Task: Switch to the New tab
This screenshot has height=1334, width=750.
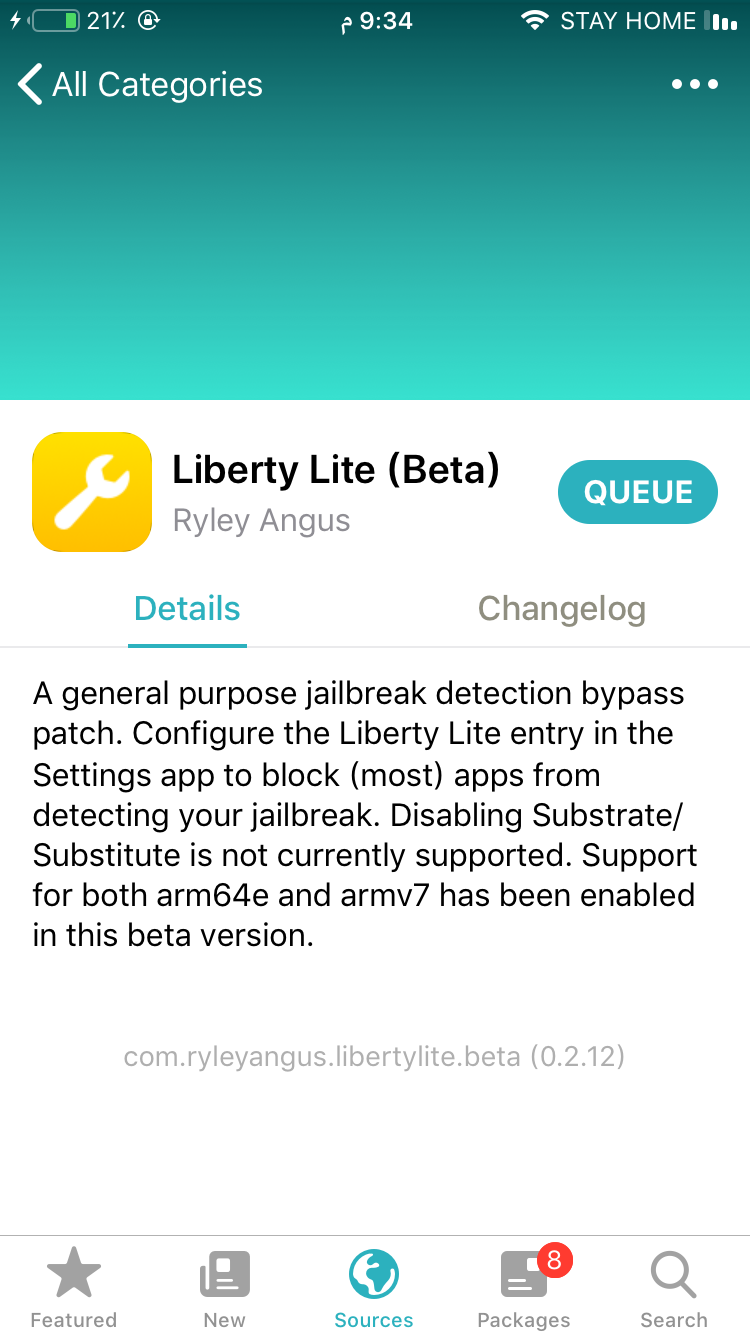Action: coord(224,1288)
